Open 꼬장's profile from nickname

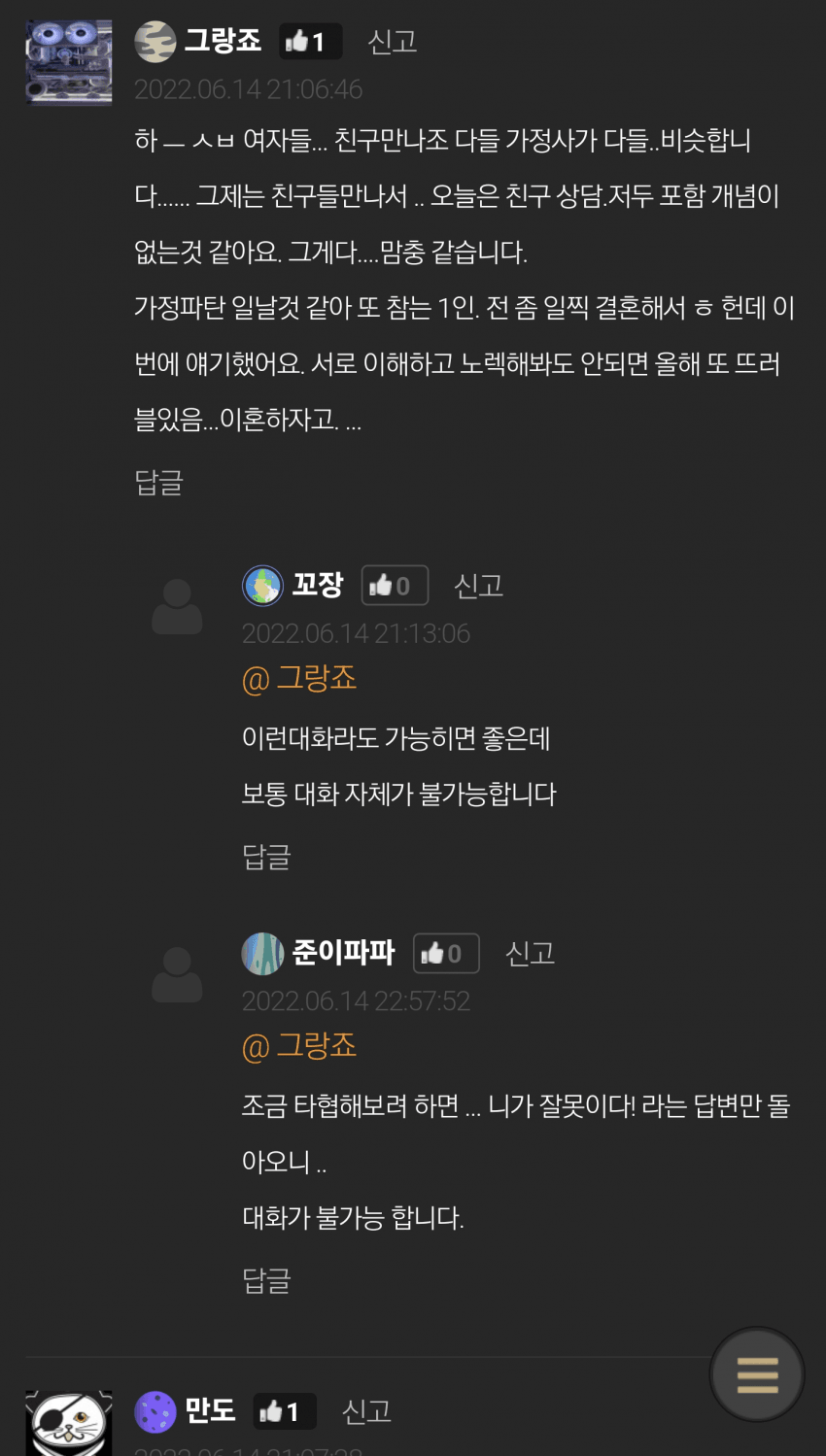pyautogui.click(x=318, y=585)
